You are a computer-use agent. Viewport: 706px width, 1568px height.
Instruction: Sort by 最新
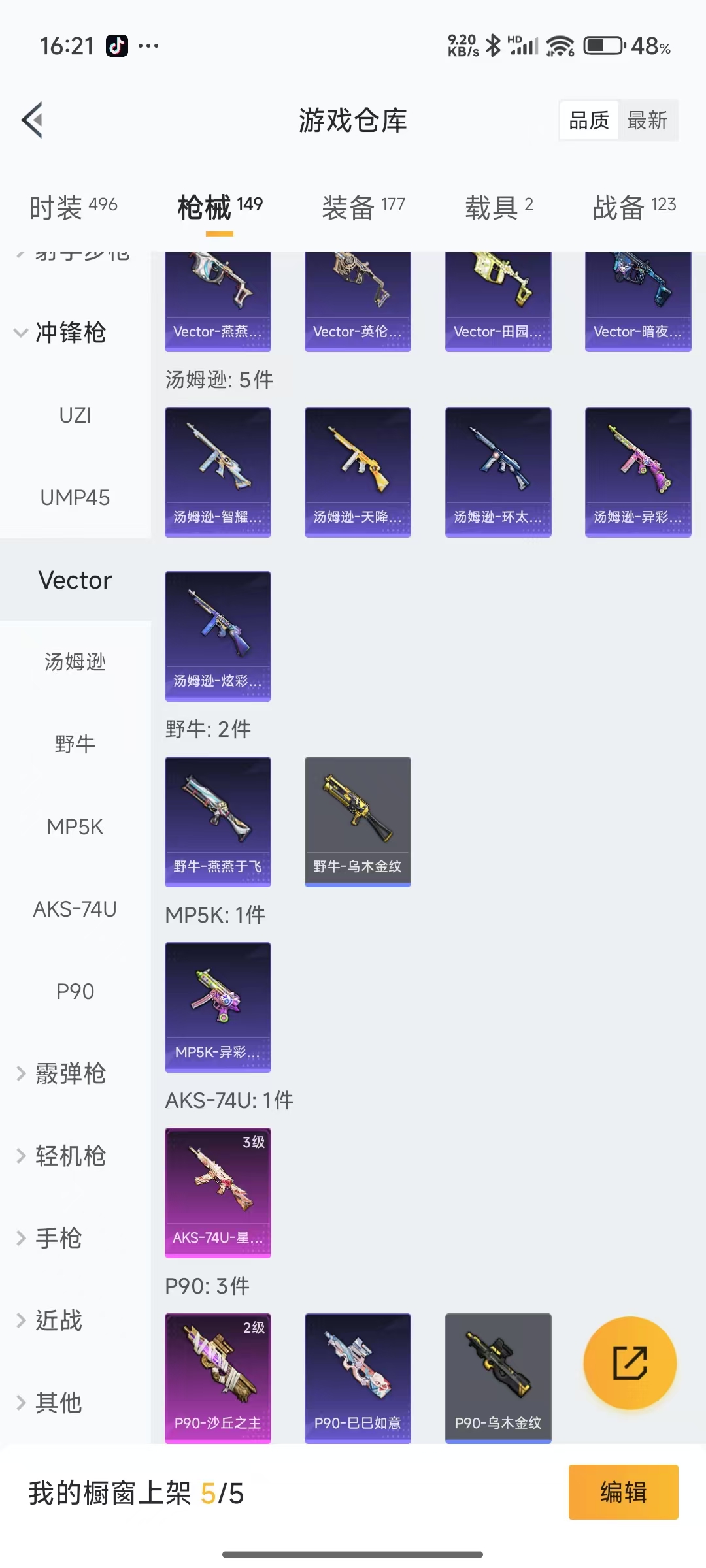[647, 120]
